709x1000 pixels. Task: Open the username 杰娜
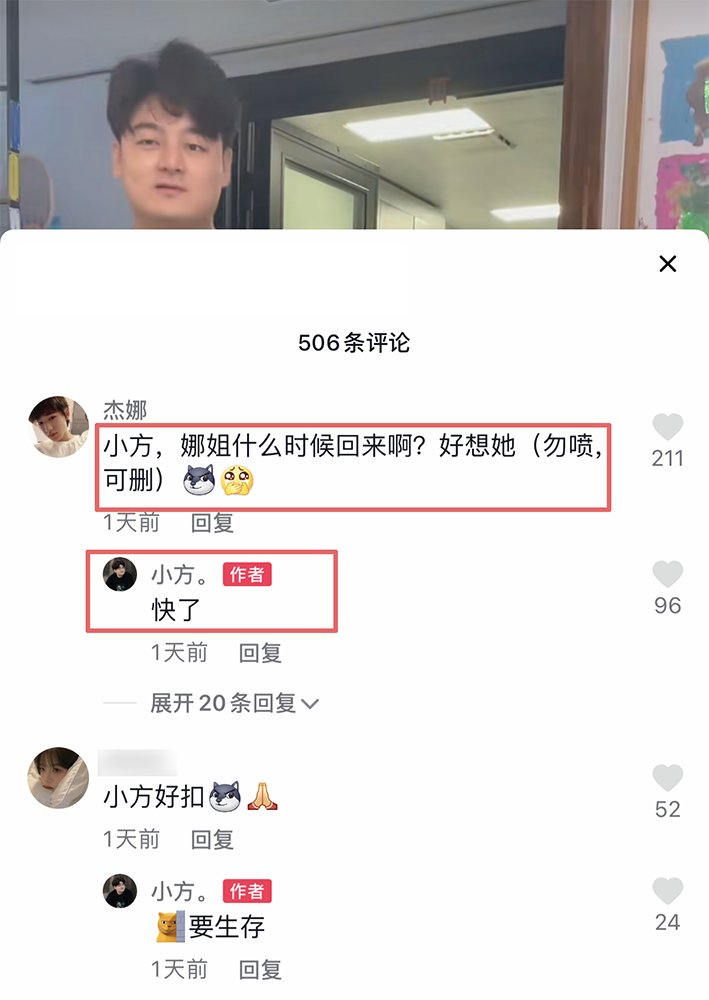tap(125, 409)
